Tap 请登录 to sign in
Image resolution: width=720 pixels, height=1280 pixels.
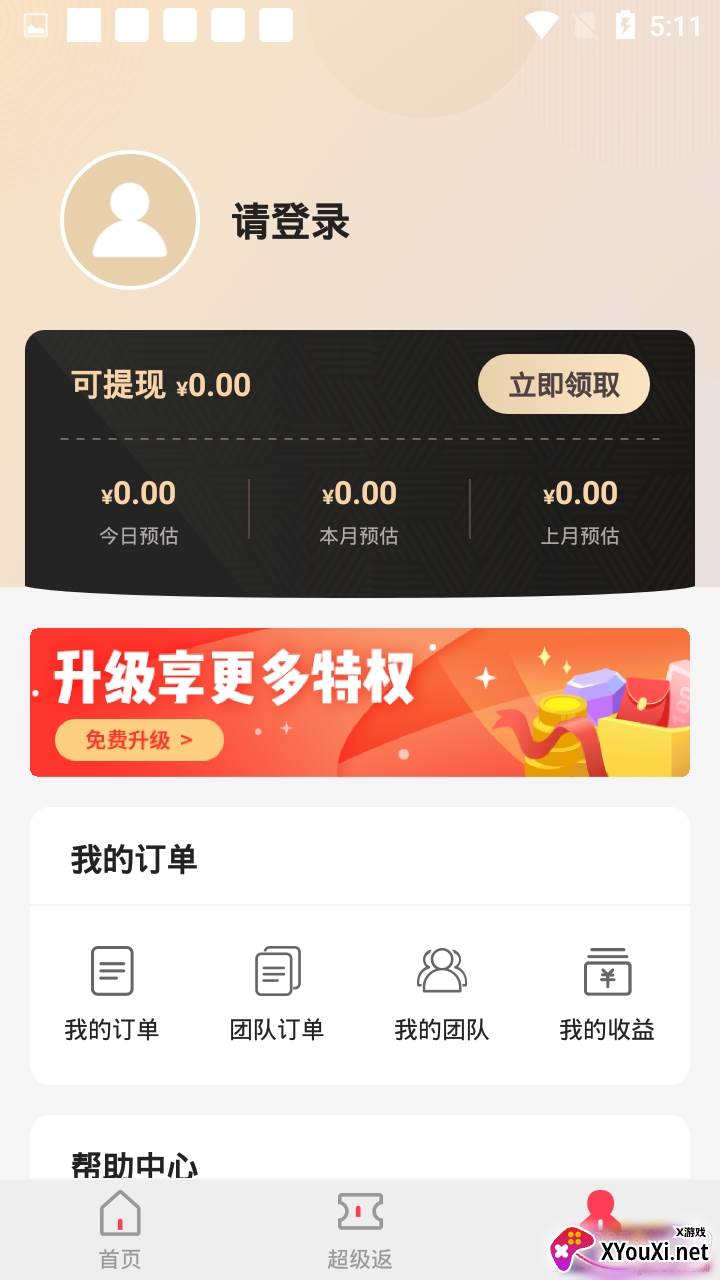click(291, 221)
